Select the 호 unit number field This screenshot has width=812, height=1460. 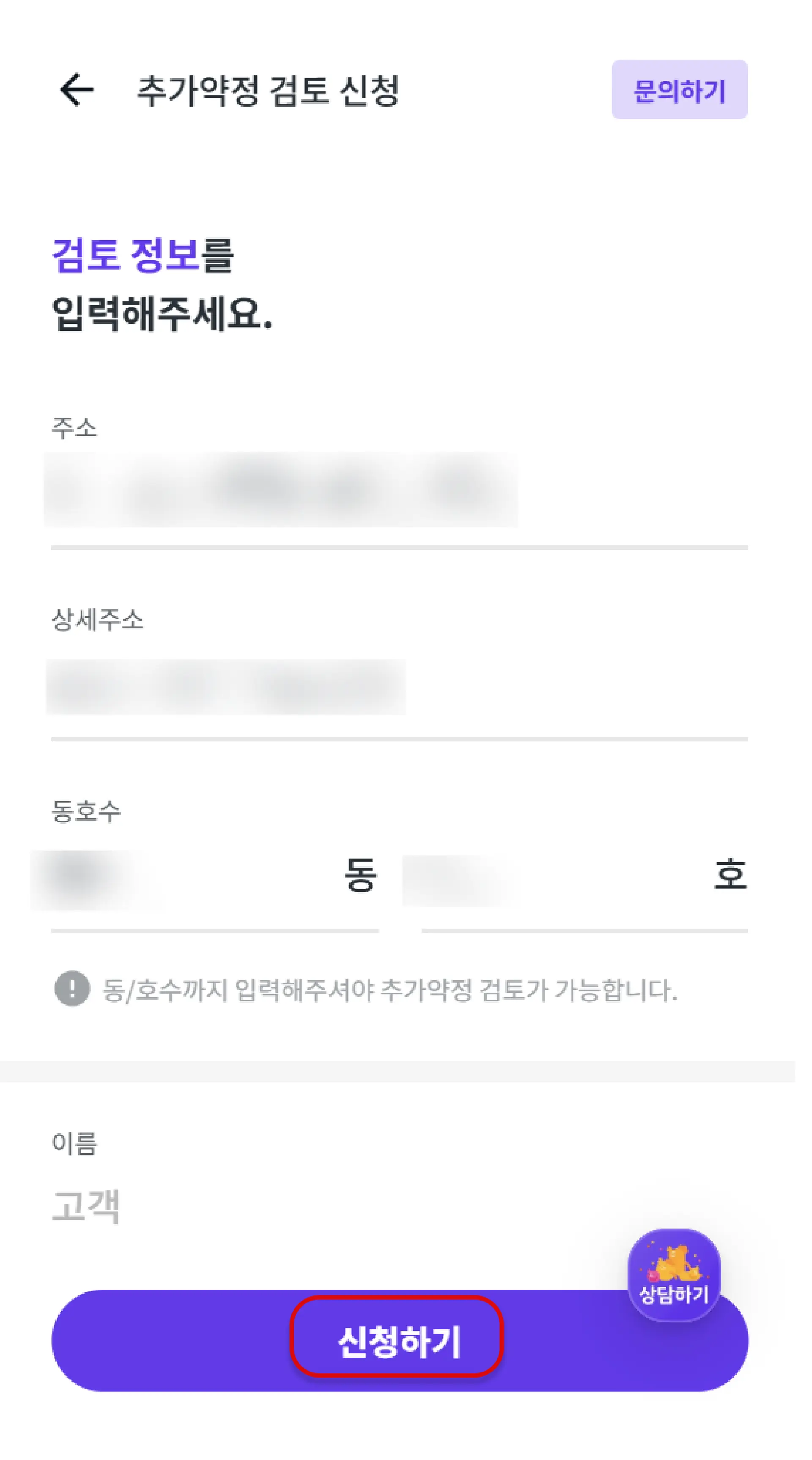[555, 880]
